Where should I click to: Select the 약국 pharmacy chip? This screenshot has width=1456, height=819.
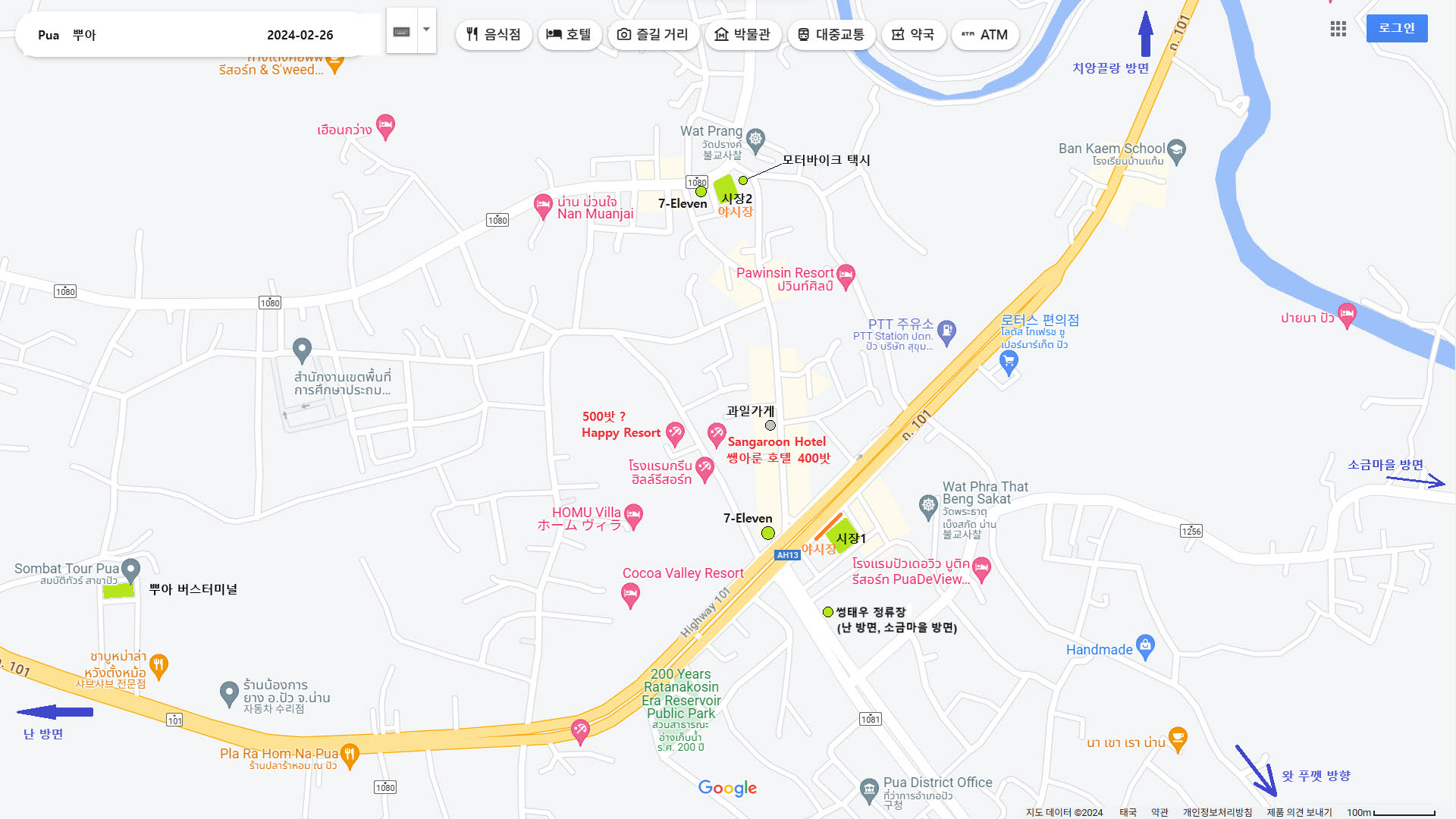pos(913,35)
